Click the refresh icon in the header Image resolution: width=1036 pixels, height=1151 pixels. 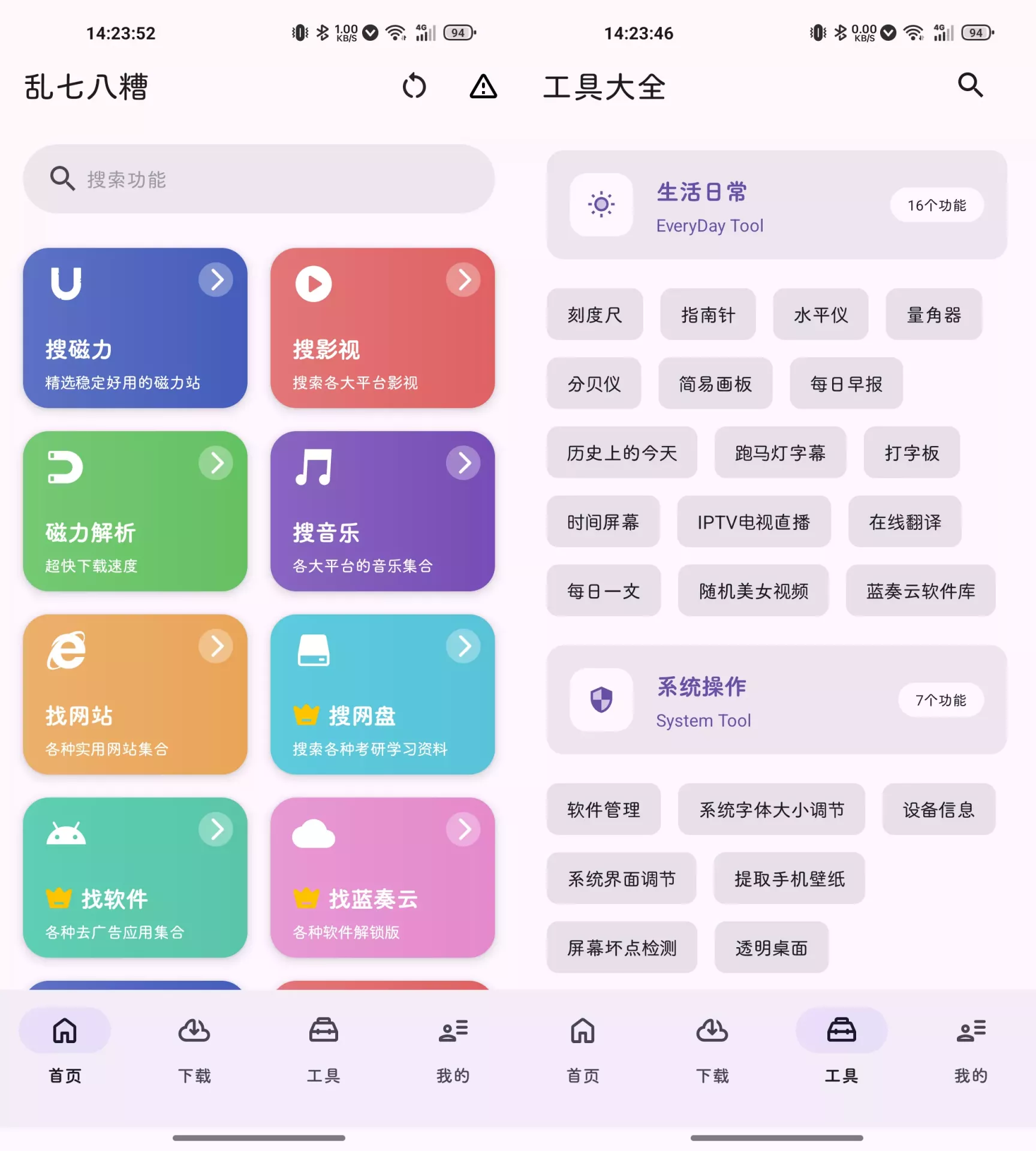coord(415,87)
